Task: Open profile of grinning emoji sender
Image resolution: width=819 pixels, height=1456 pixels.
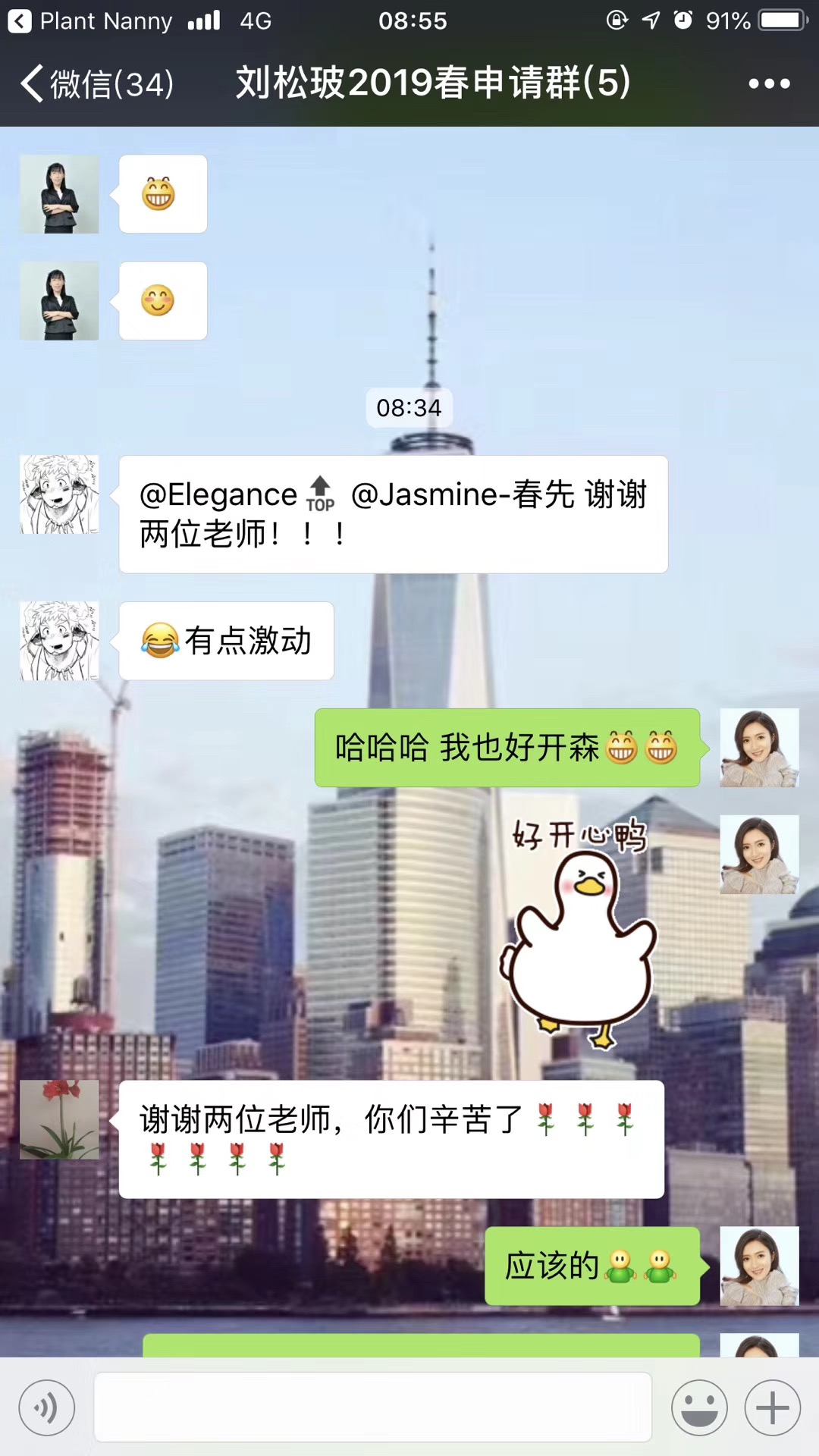Action: [59, 194]
